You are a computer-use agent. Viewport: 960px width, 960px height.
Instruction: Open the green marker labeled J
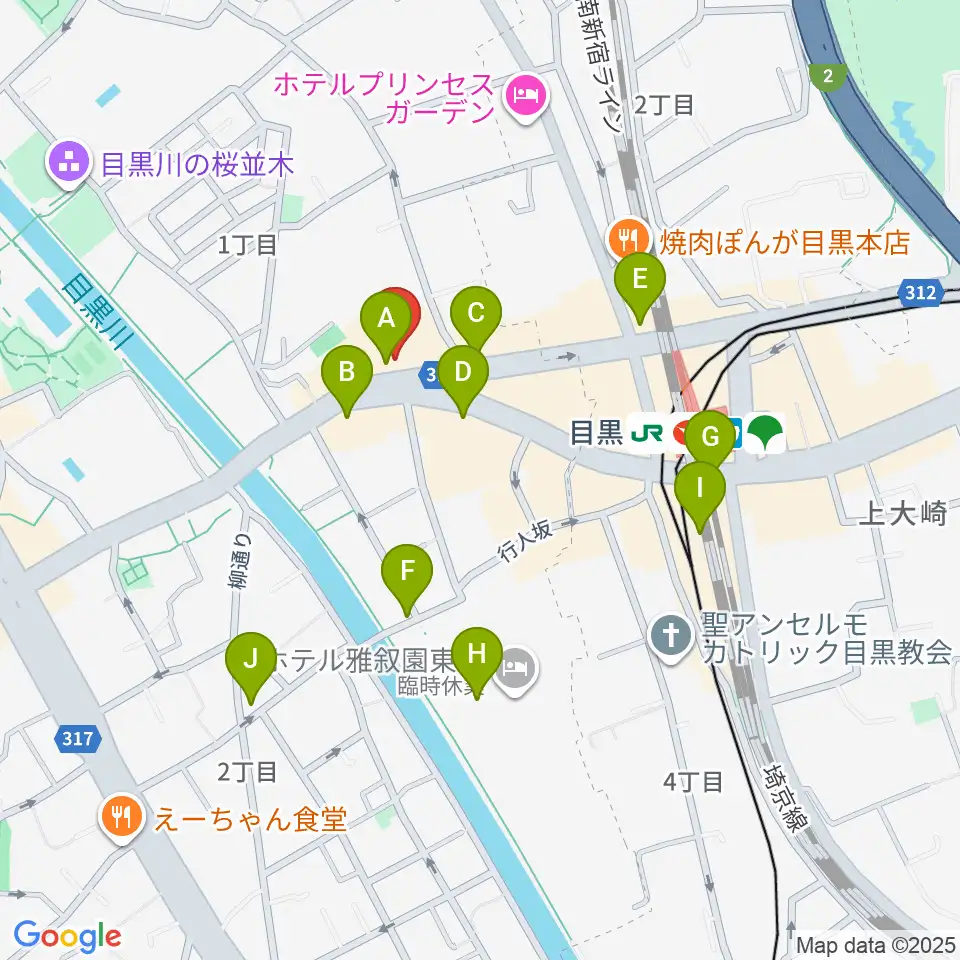pyautogui.click(x=251, y=661)
